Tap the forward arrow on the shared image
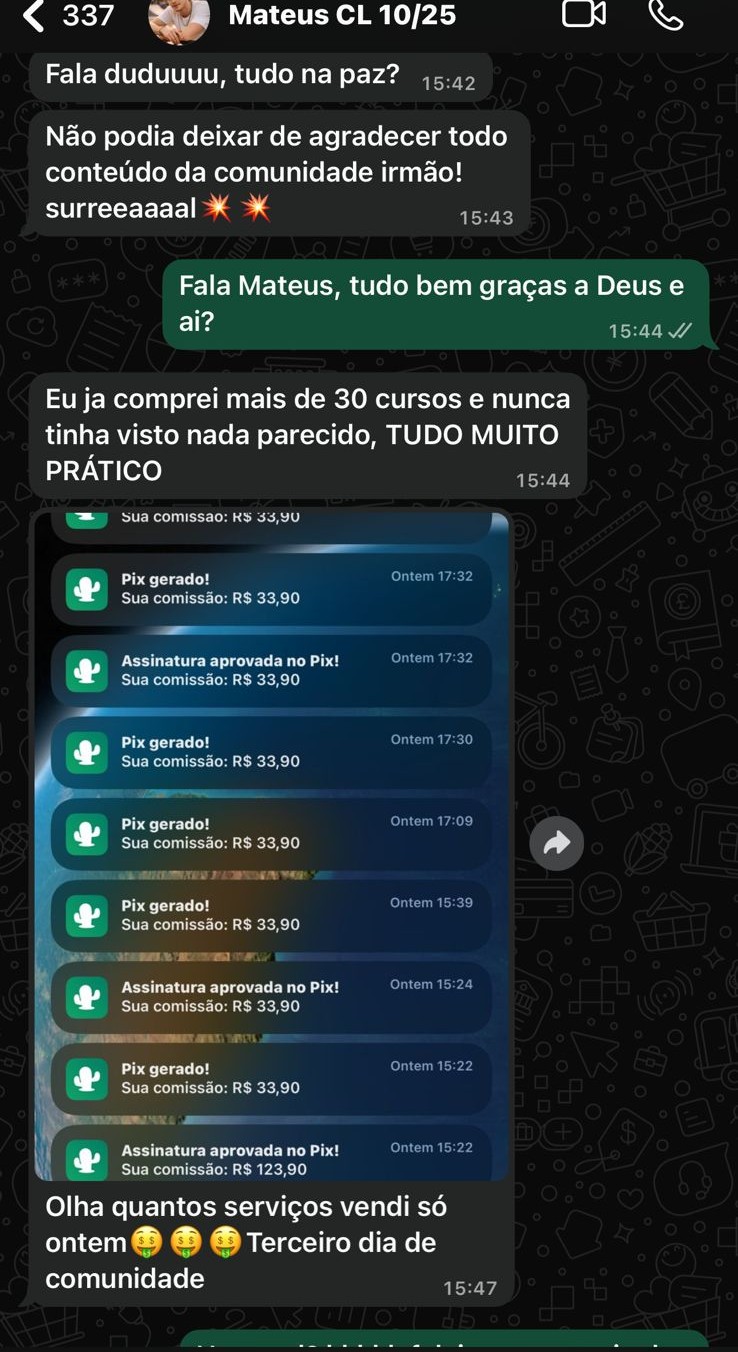The image size is (738, 1352). pyautogui.click(x=556, y=843)
